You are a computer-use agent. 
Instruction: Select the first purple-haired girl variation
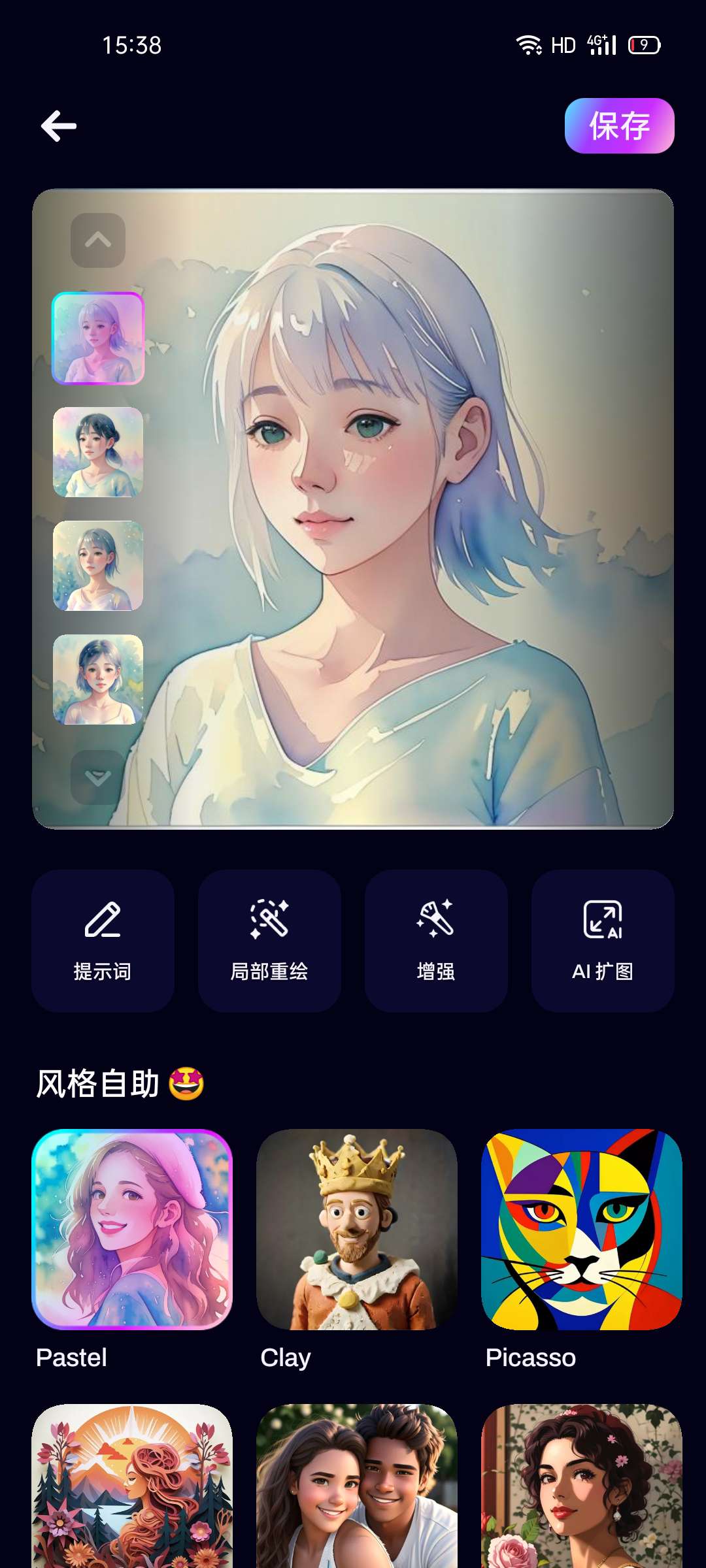[98, 338]
